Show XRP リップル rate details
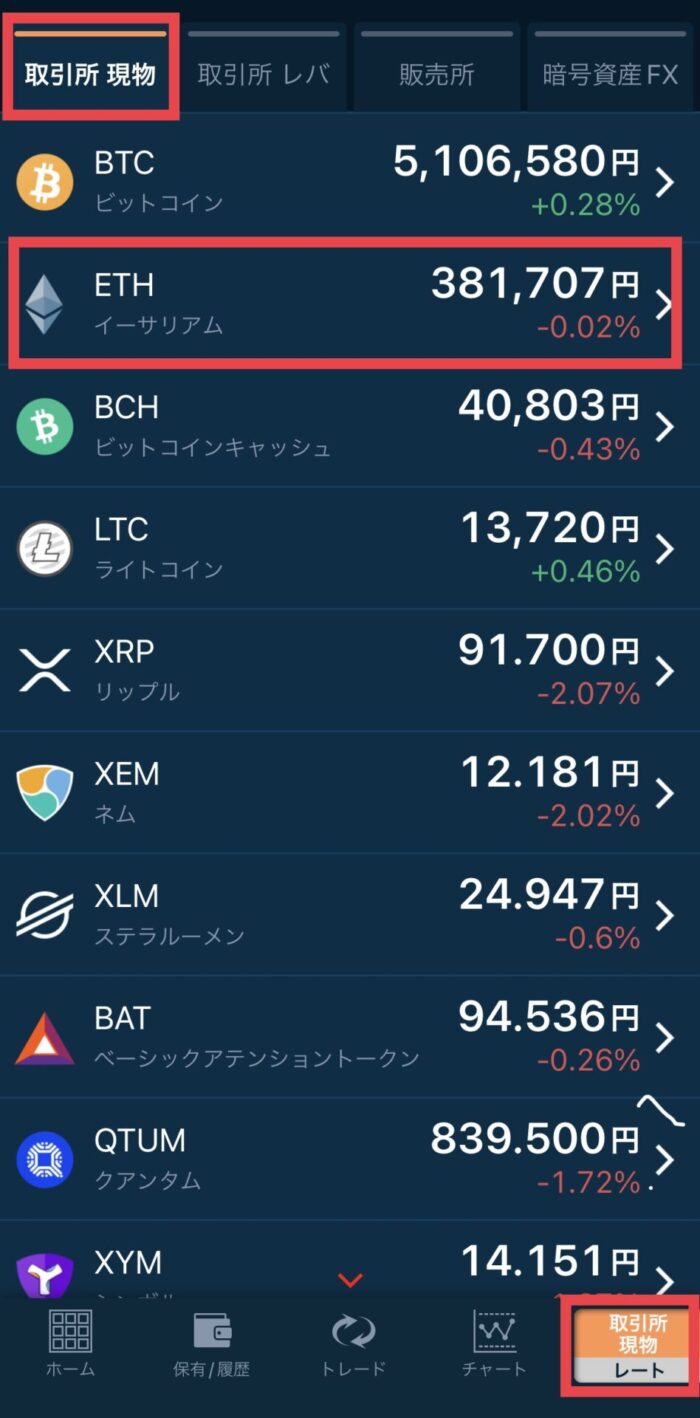Viewport: 700px width, 1418px height. pos(350,670)
